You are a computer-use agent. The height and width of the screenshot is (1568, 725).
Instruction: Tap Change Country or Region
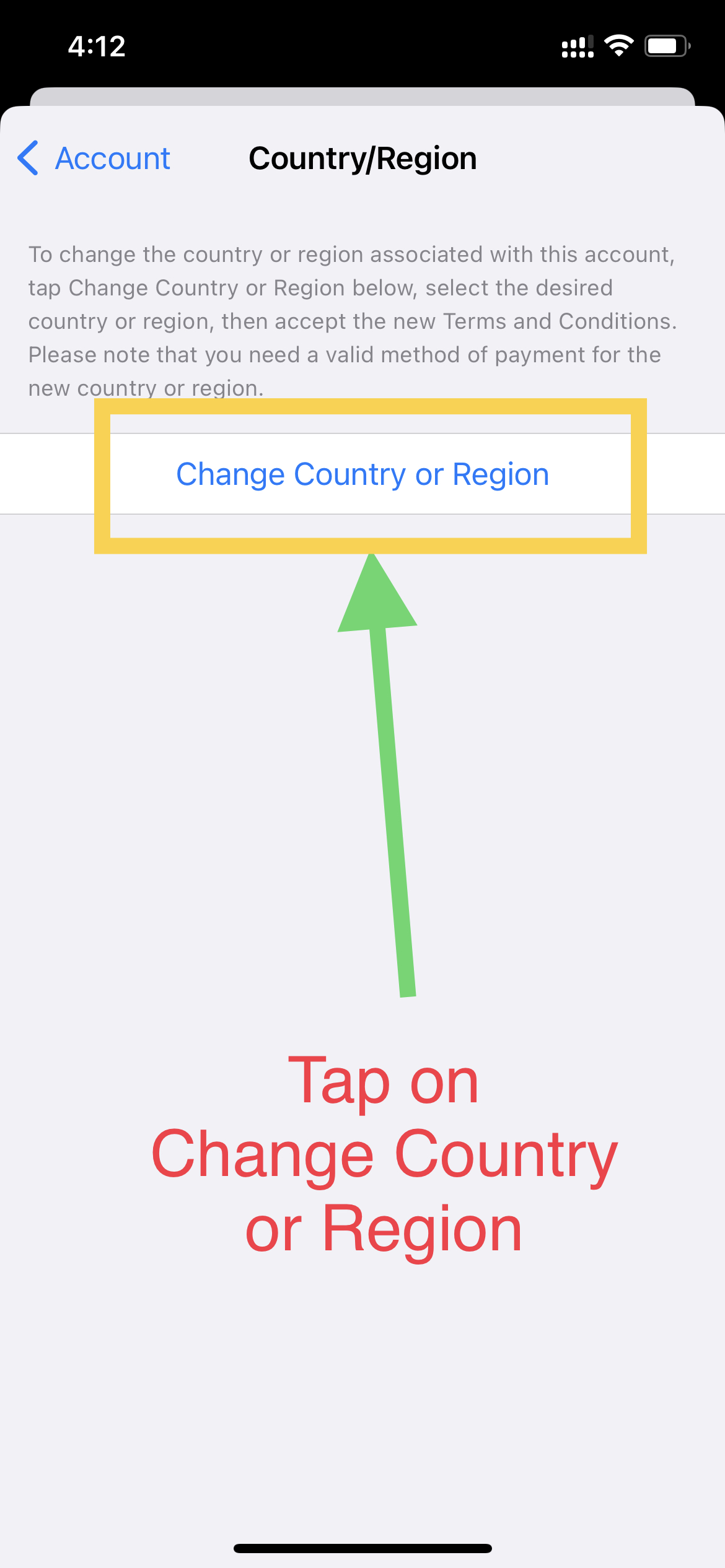362,474
